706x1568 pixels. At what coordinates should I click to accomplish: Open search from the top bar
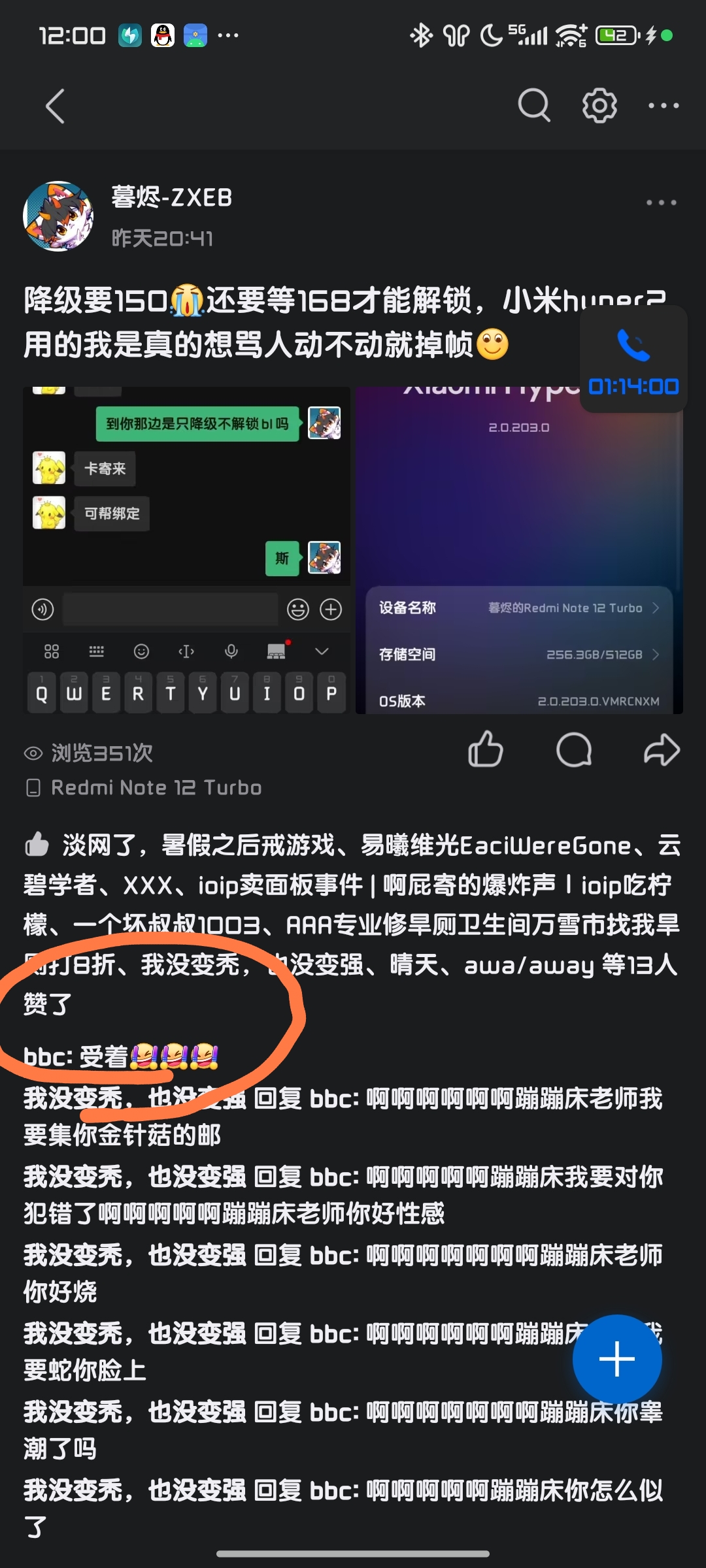pyautogui.click(x=533, y=105)
